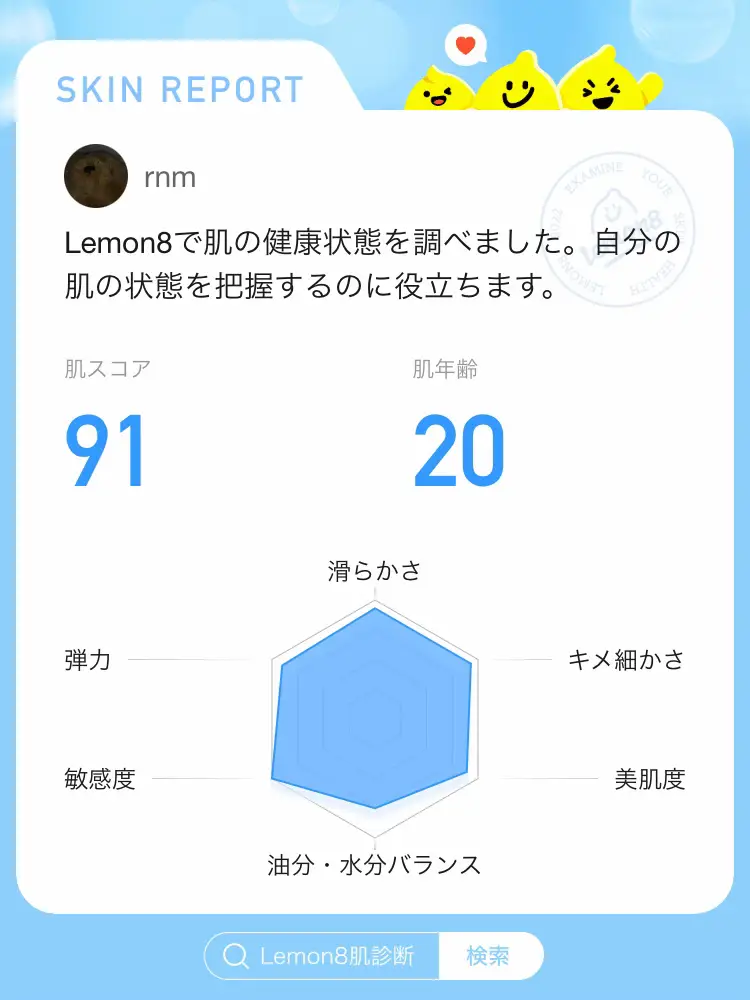Select the 滑らかさ label on the radar chart
This screenshot has width=750, height=1000.
pyautogui.click(x=375, y=568)
